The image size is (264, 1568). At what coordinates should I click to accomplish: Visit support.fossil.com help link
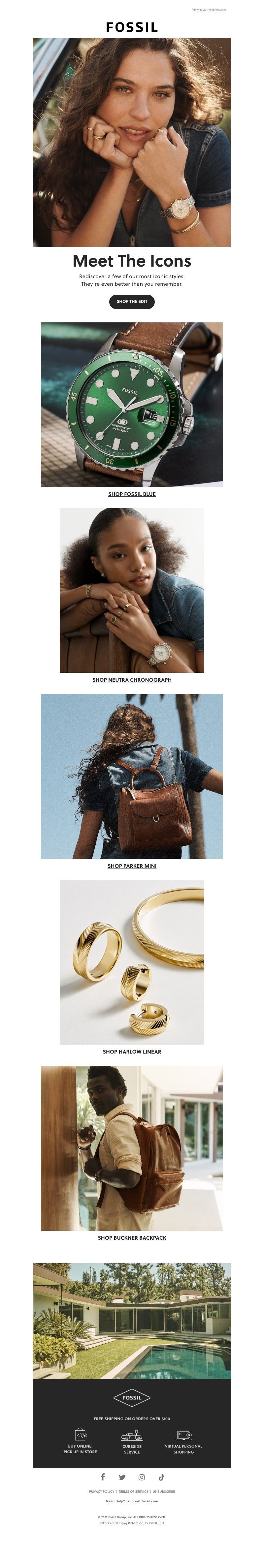tap(143, 1501)
